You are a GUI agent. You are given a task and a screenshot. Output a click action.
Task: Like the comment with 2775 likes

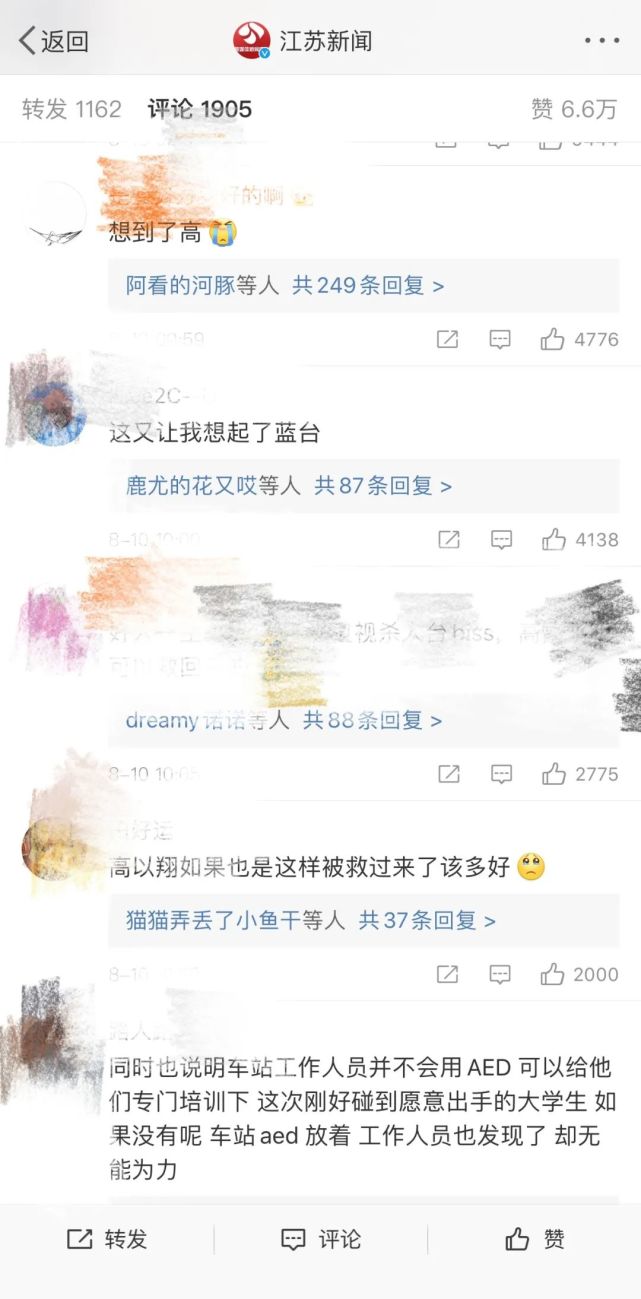coord(580,774)
